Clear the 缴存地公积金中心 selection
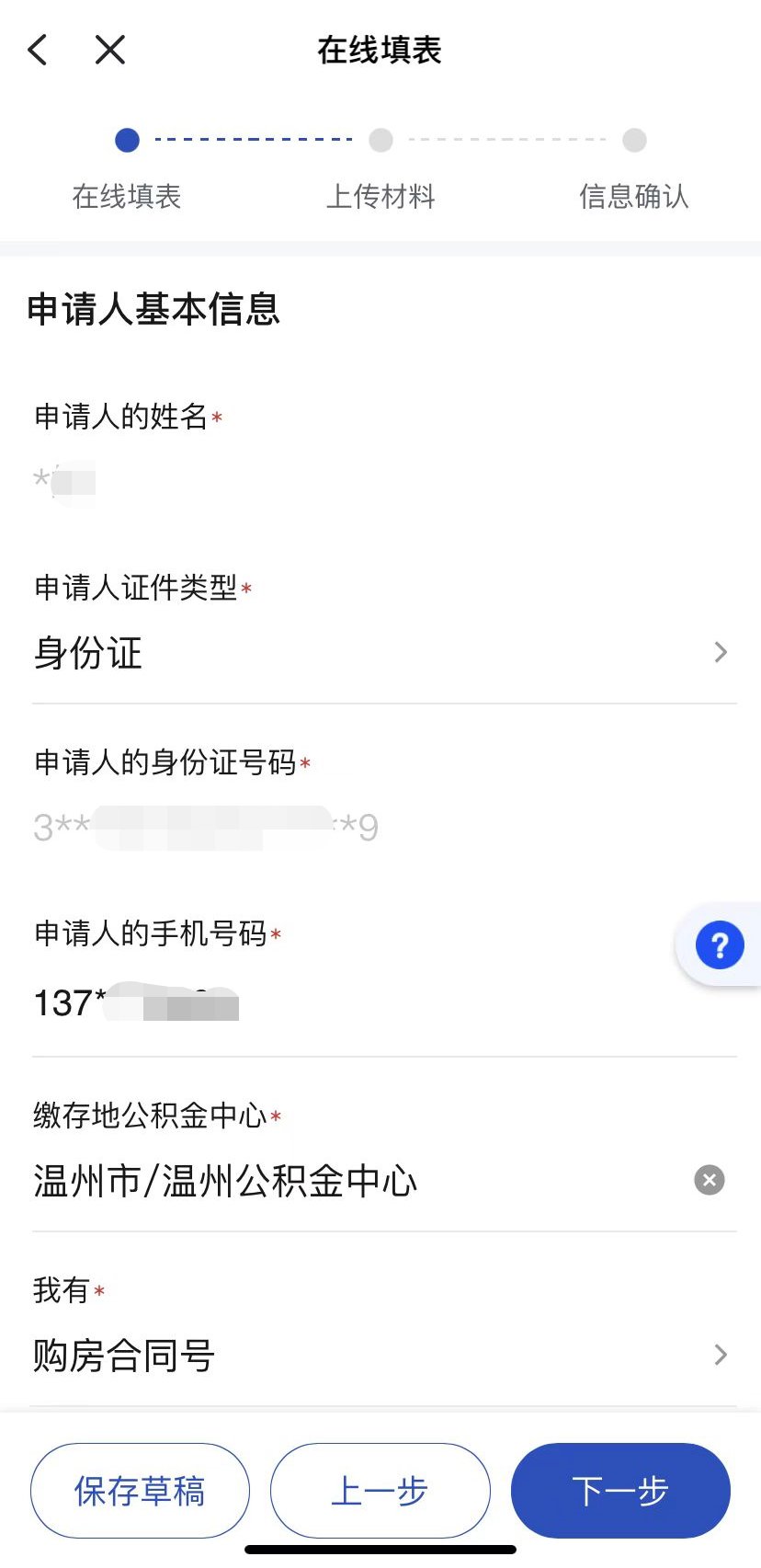 coord(710,1180)
